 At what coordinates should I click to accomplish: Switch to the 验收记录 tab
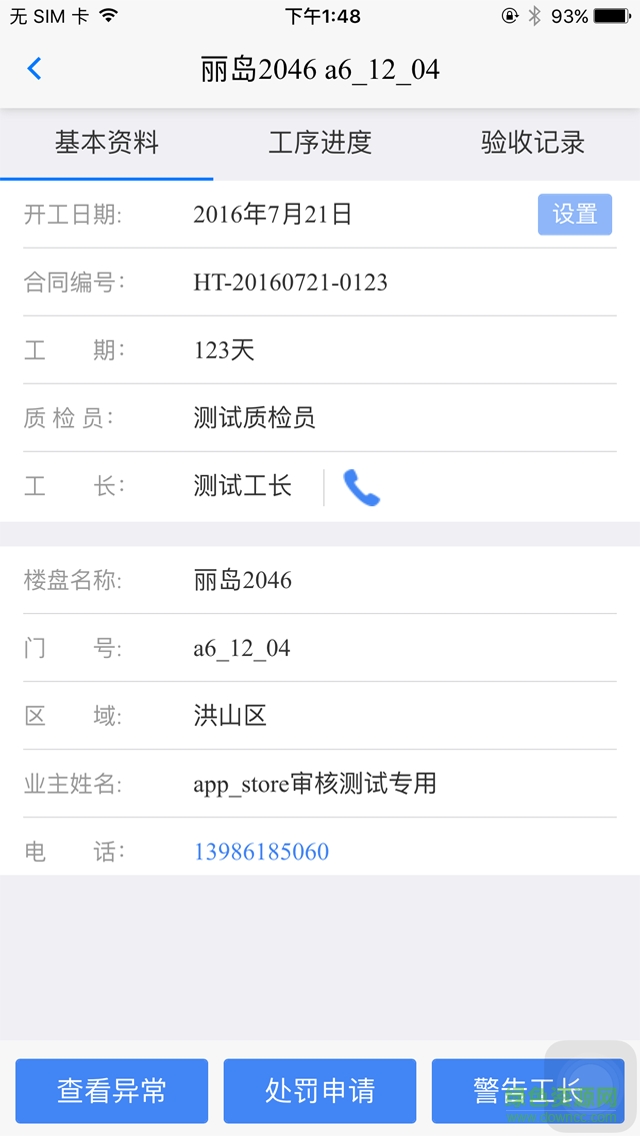click(532, 143)
